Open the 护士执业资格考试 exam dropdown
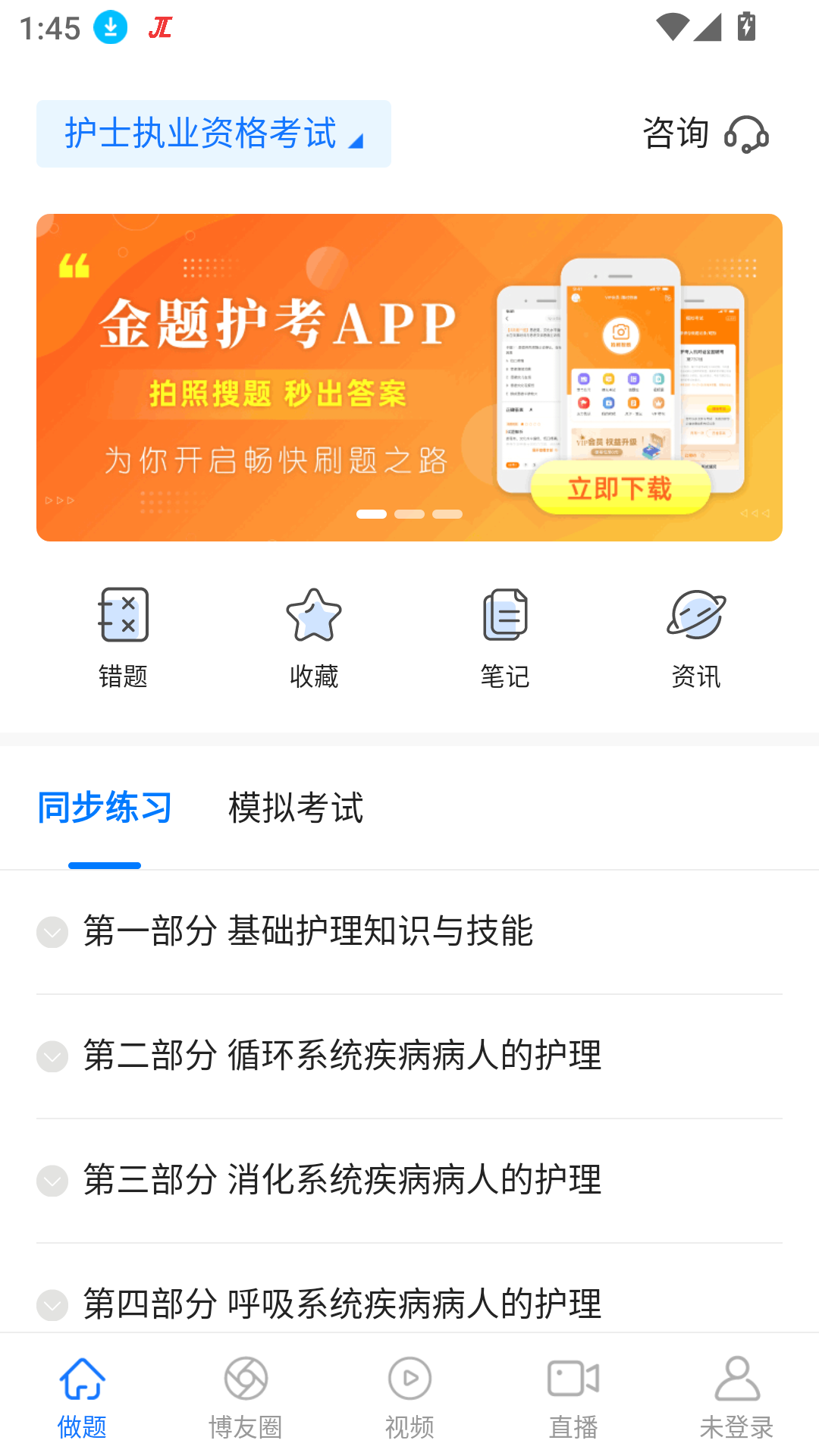The height and width of the screenshot is (1456, 819). [213, 133]
